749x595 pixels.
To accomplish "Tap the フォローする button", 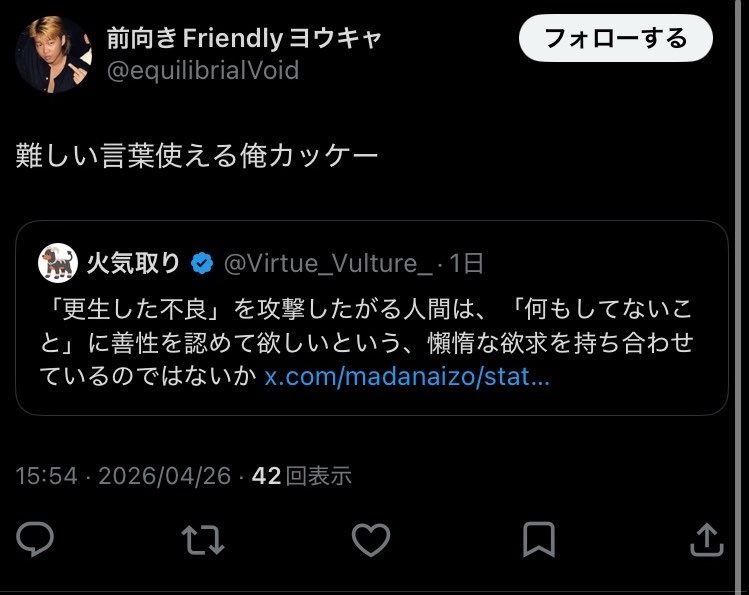I will [615, 39].
